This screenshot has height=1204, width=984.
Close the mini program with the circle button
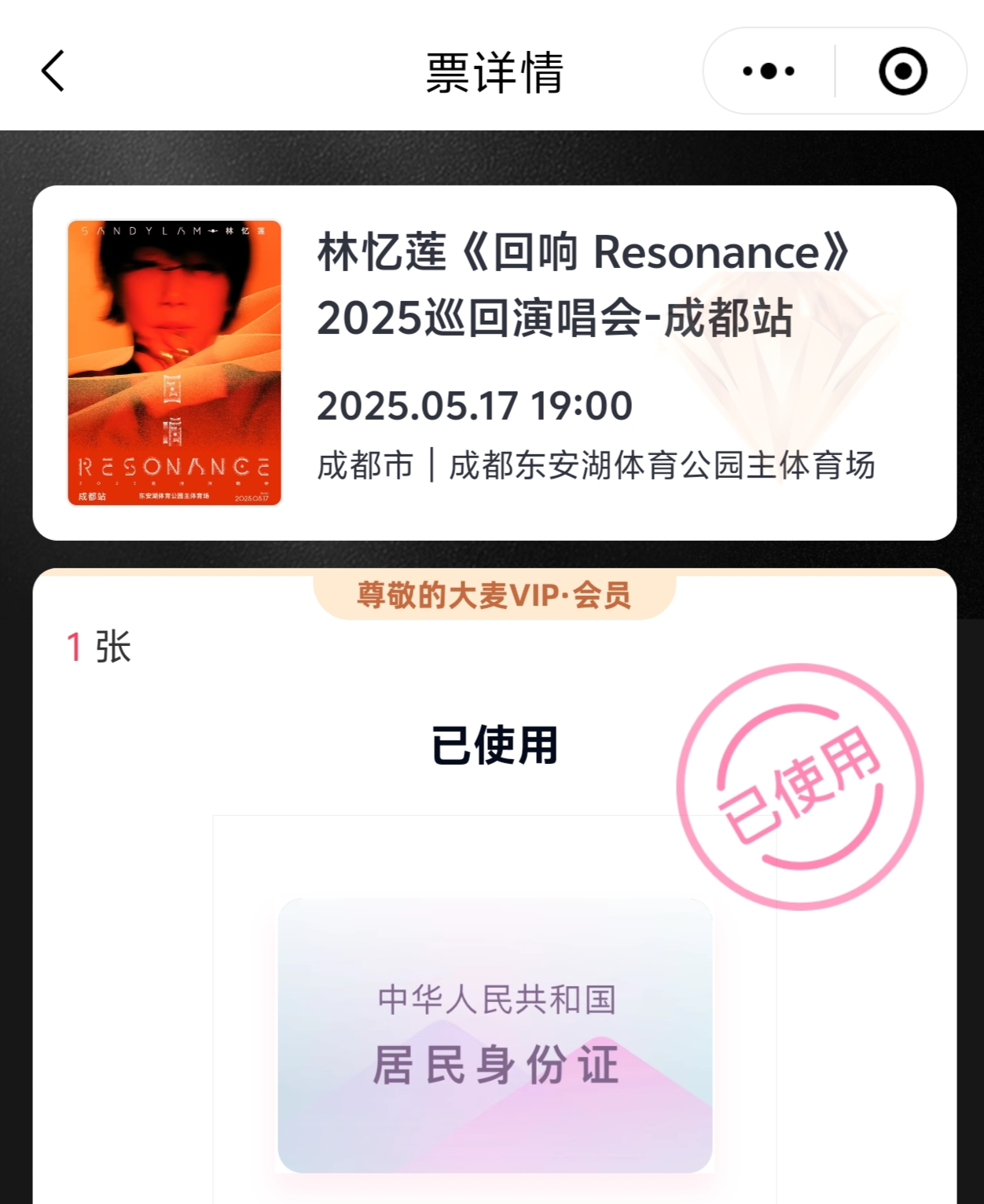click(x=902, y=72)
